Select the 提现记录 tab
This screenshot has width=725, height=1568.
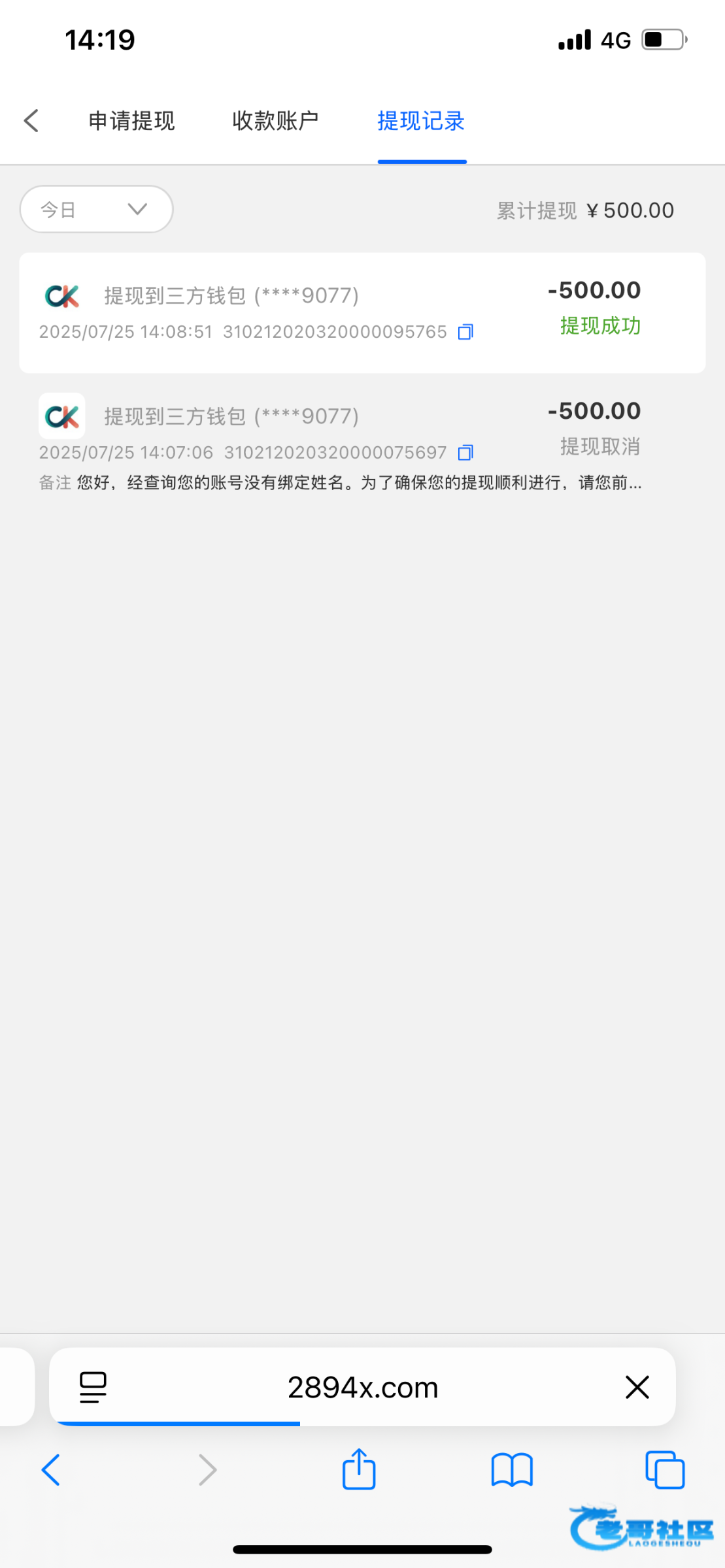421,121
